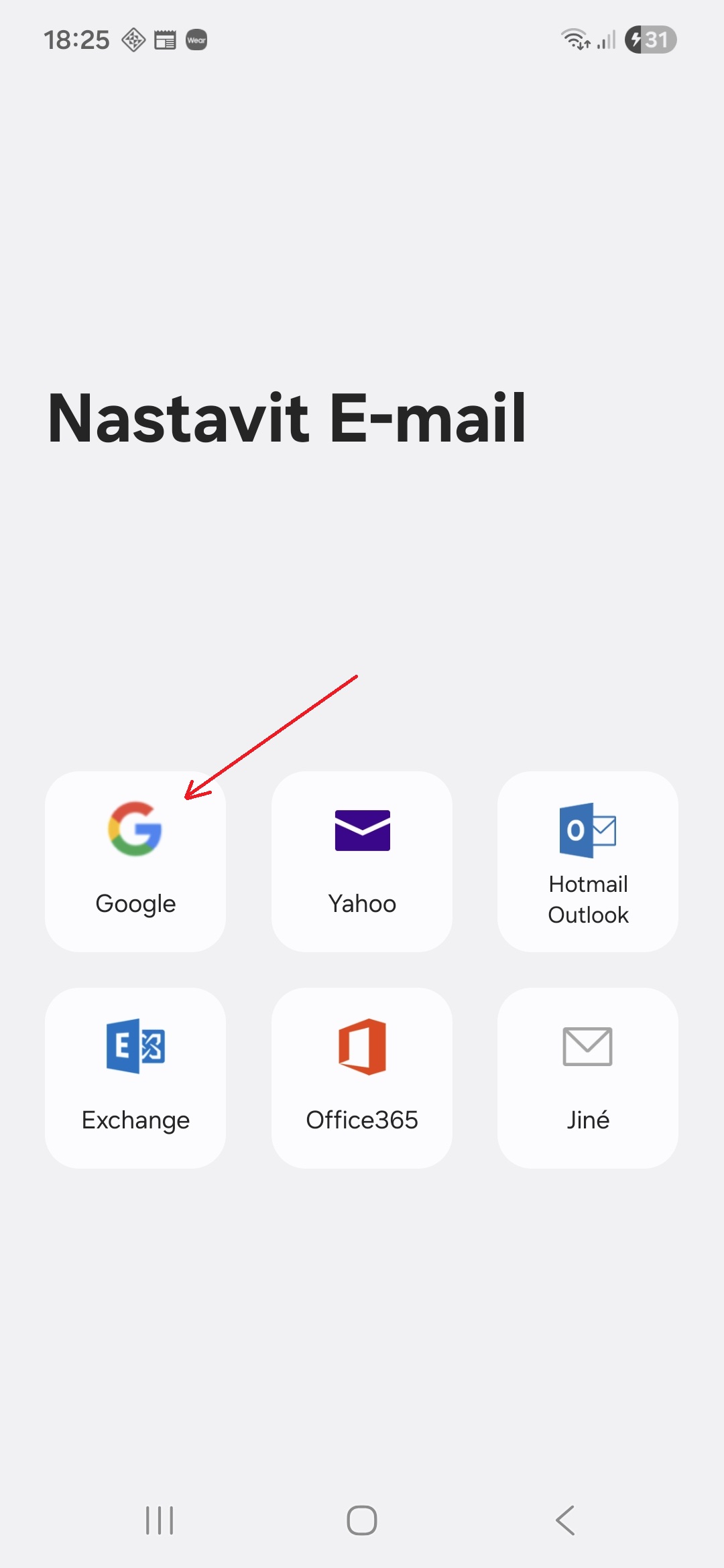Pick Exchange as the account type
724x1568 pixels.
point(135,1077)
